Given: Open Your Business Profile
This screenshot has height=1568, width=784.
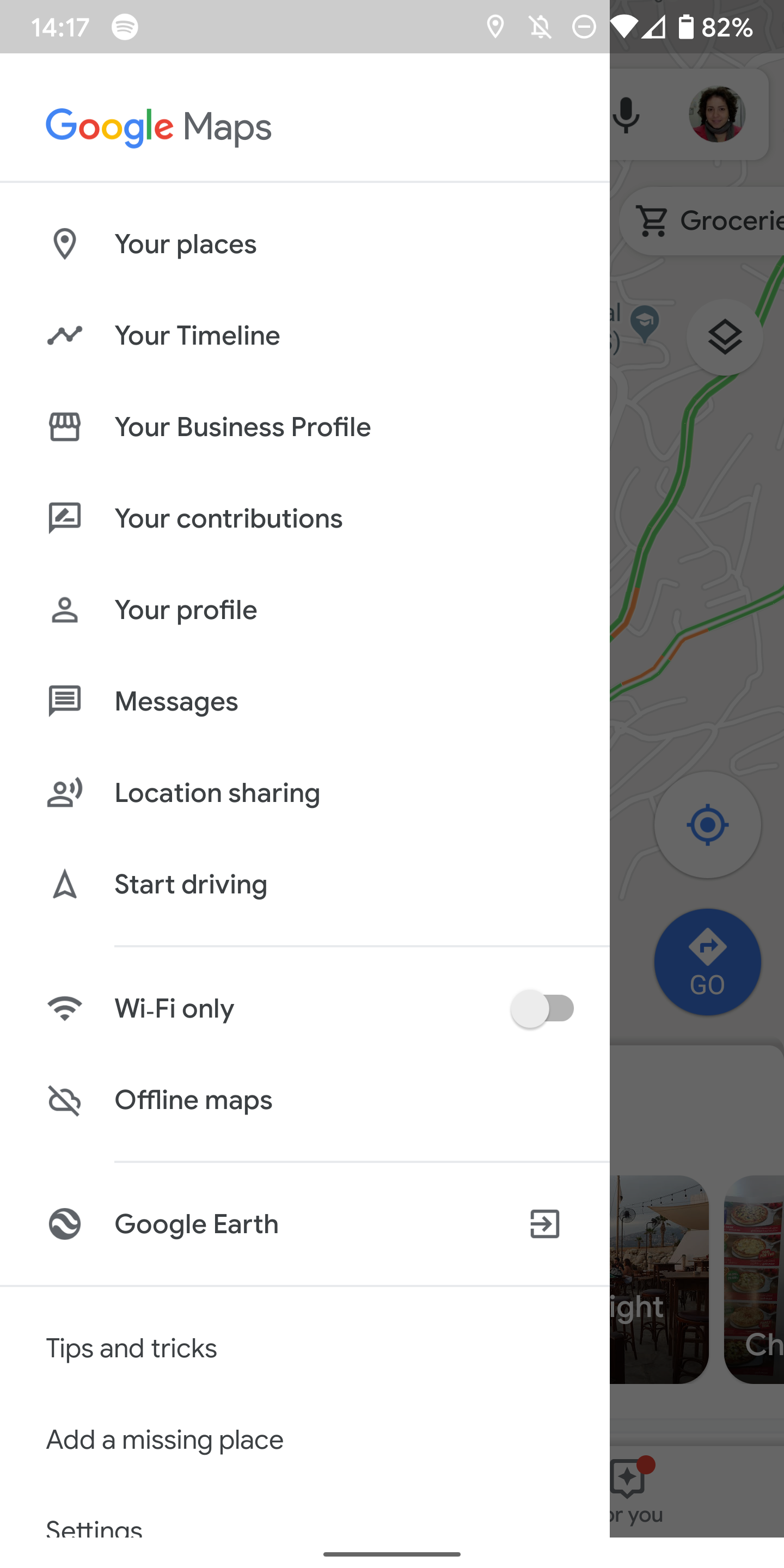Looking at the screenshot, I should tap(242, 426).
